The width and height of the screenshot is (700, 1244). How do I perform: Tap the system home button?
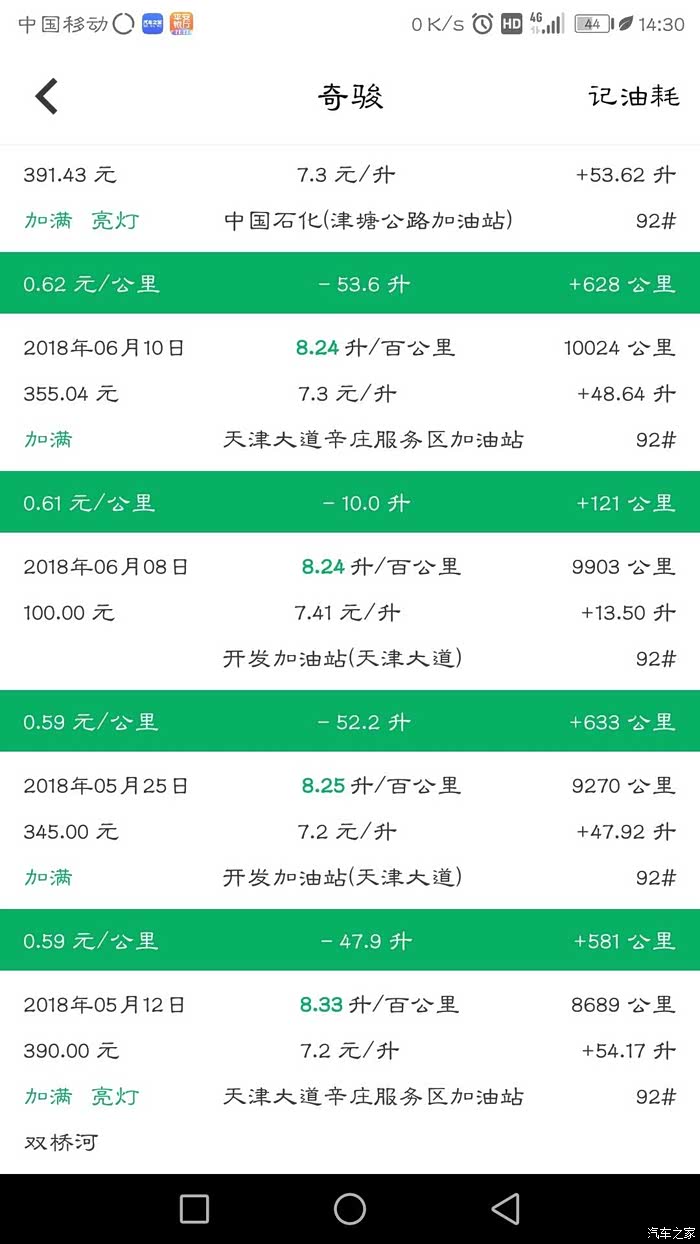pos(350,1209)
